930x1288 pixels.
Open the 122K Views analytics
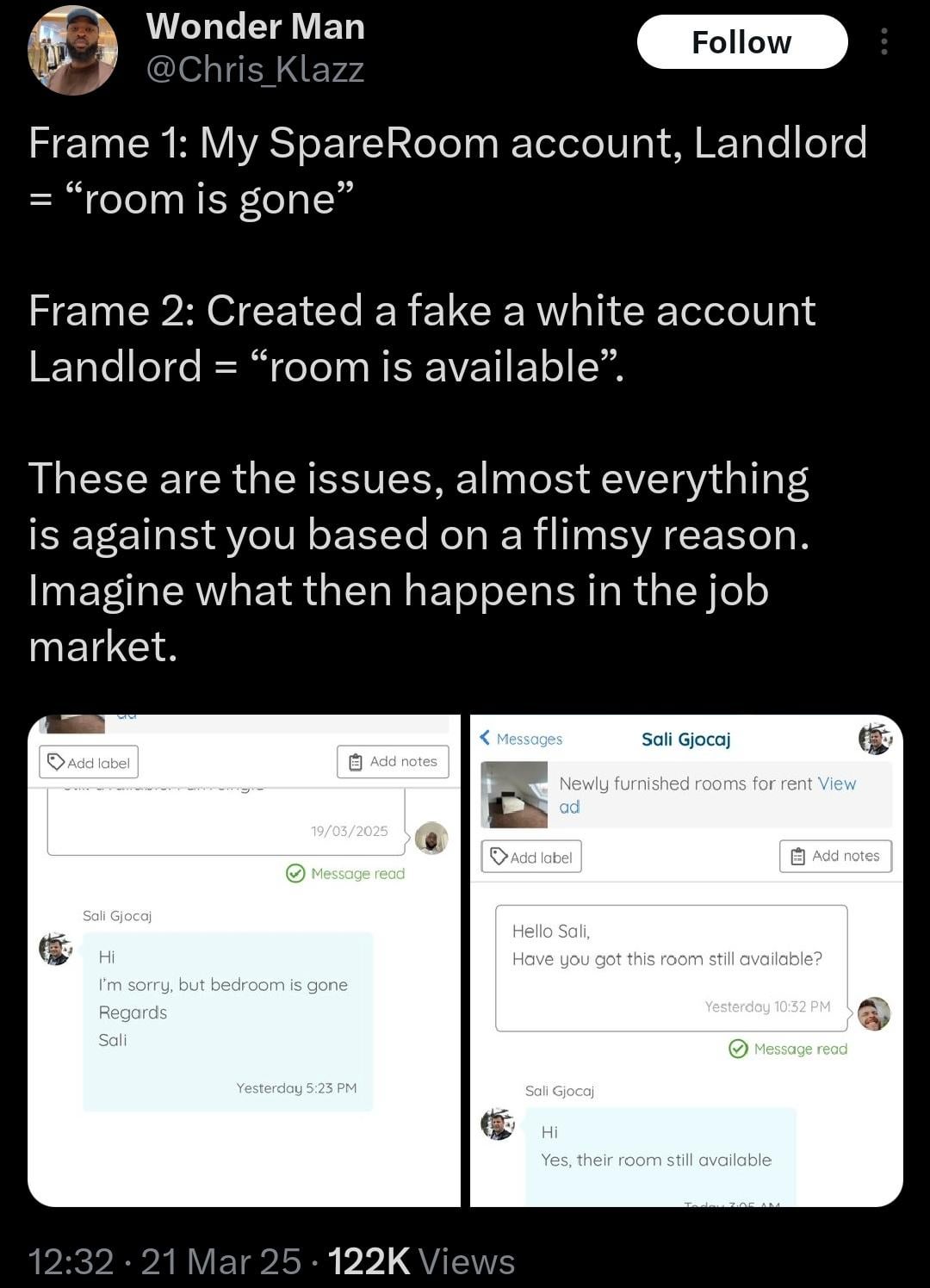coord(421,1261)
